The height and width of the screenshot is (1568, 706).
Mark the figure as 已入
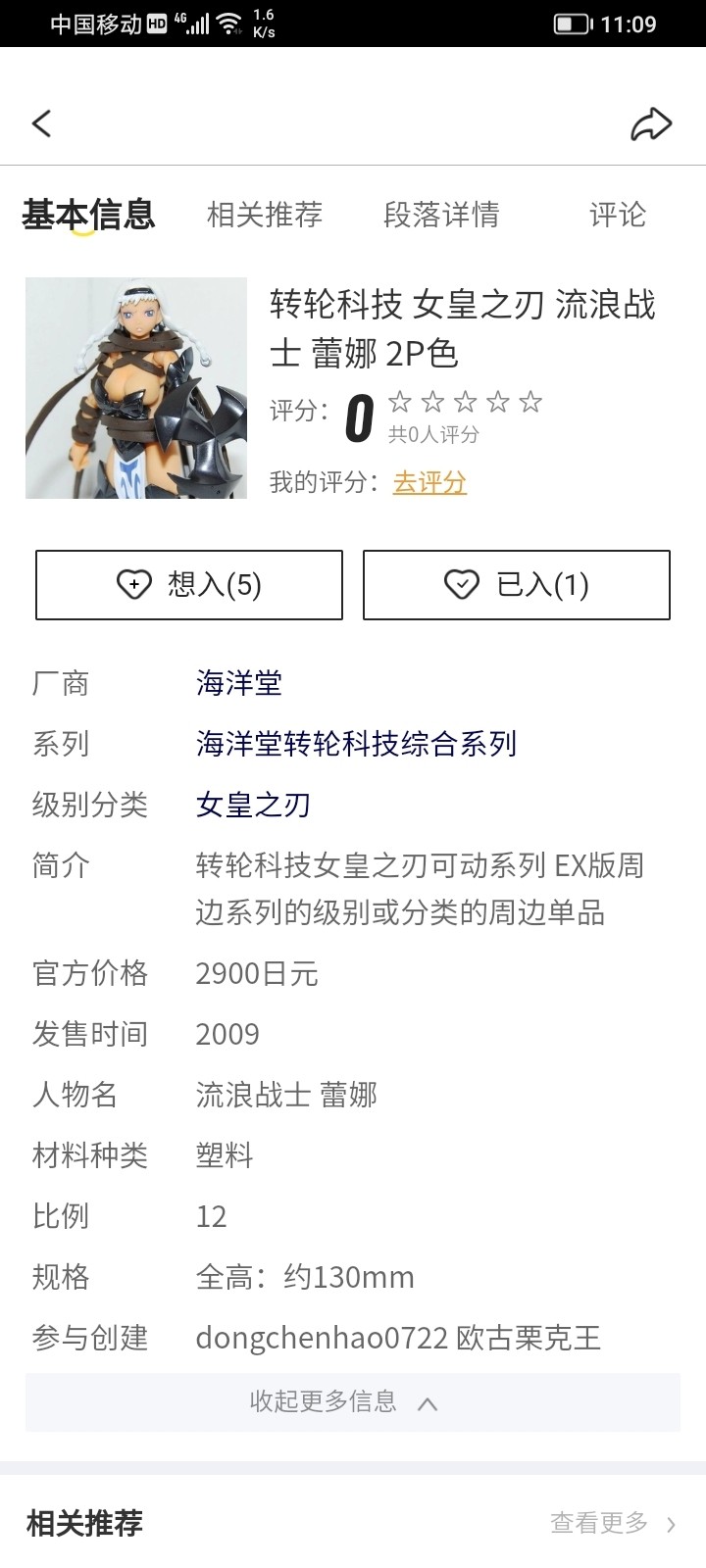[x=517, y=585]
